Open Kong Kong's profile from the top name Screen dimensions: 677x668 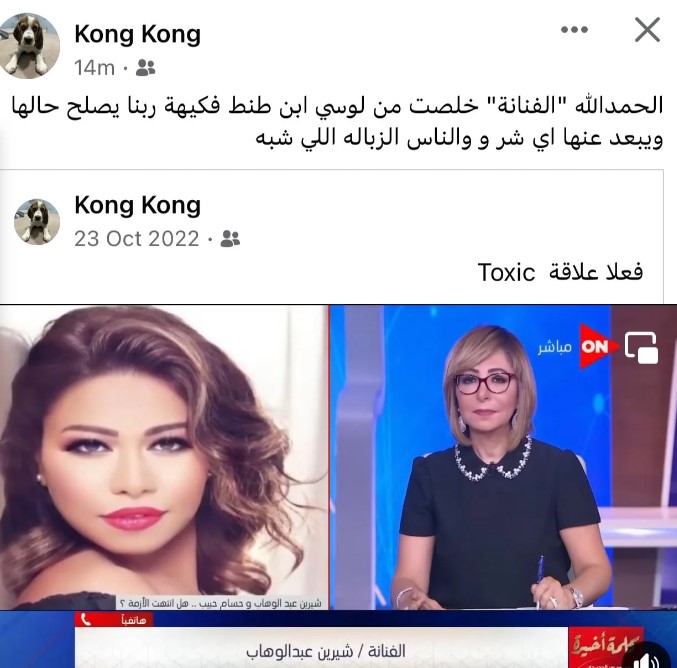(x=137, y=34)
